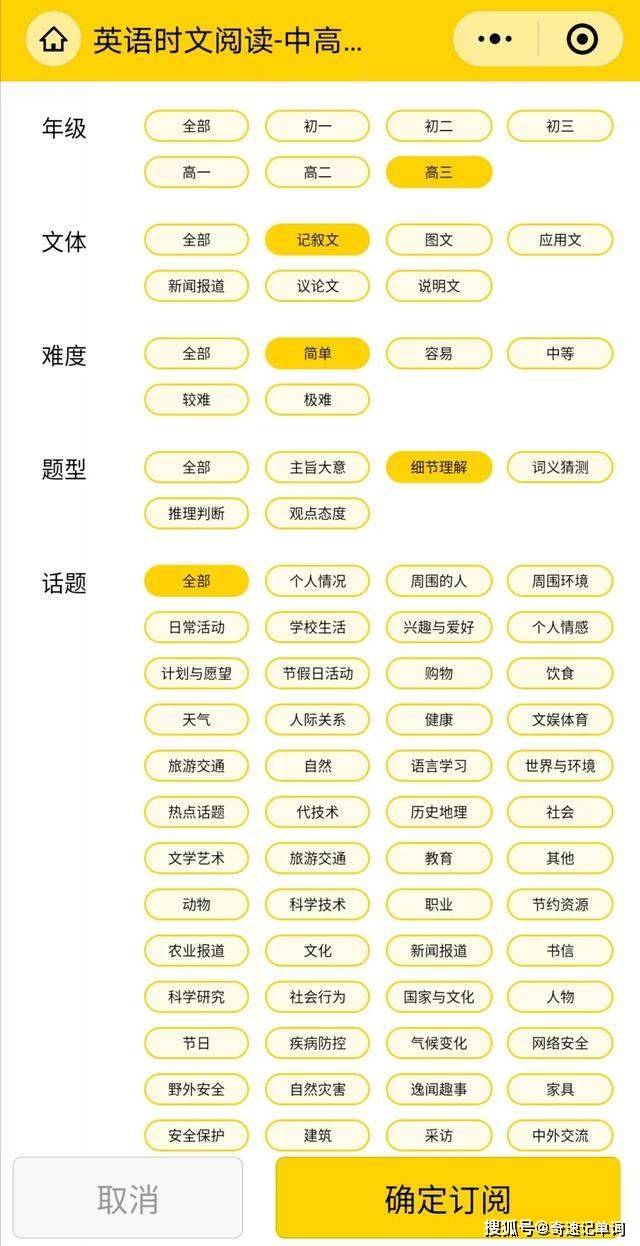Tap the 词义猜测 chip
This screenshot has width=640, height=1246.
(560, 467)
